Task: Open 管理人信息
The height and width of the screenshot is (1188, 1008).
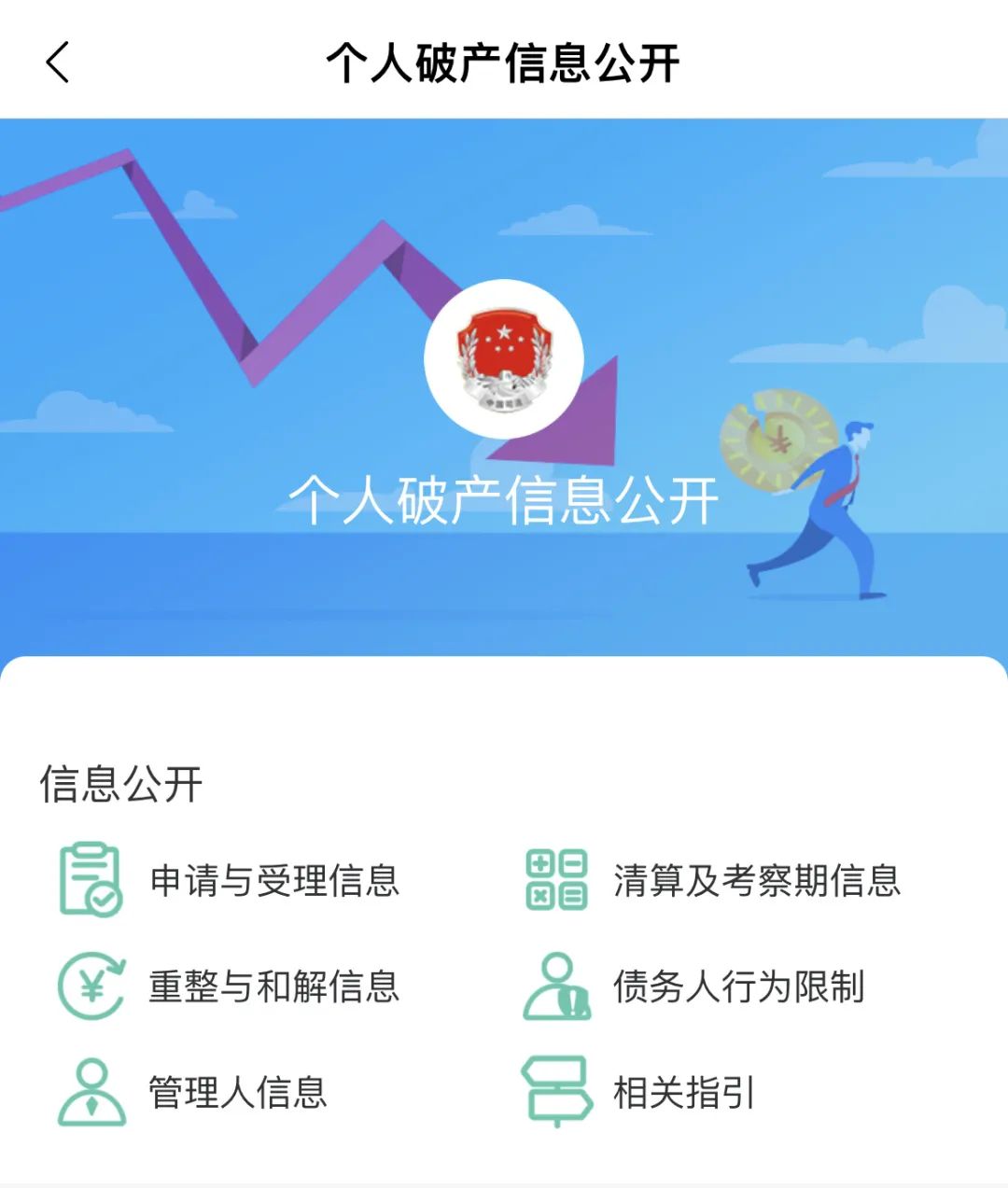Action: [x=237, y=1092]
